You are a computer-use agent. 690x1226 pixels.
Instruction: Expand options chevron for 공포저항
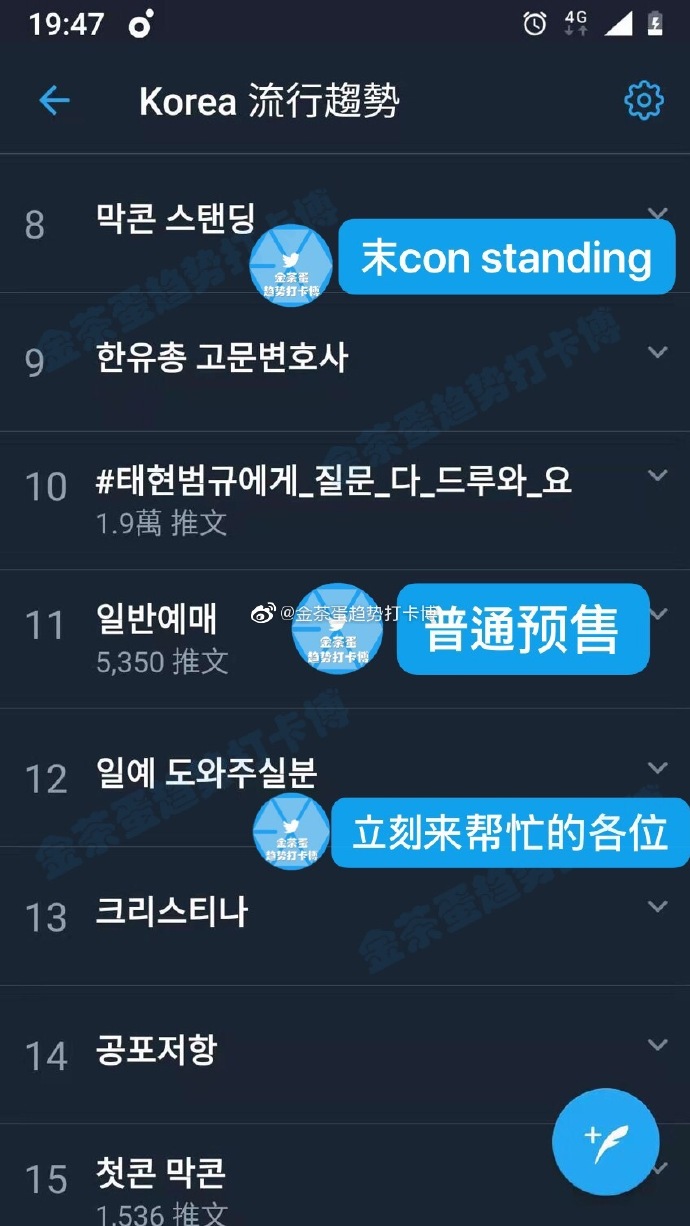657,1044
